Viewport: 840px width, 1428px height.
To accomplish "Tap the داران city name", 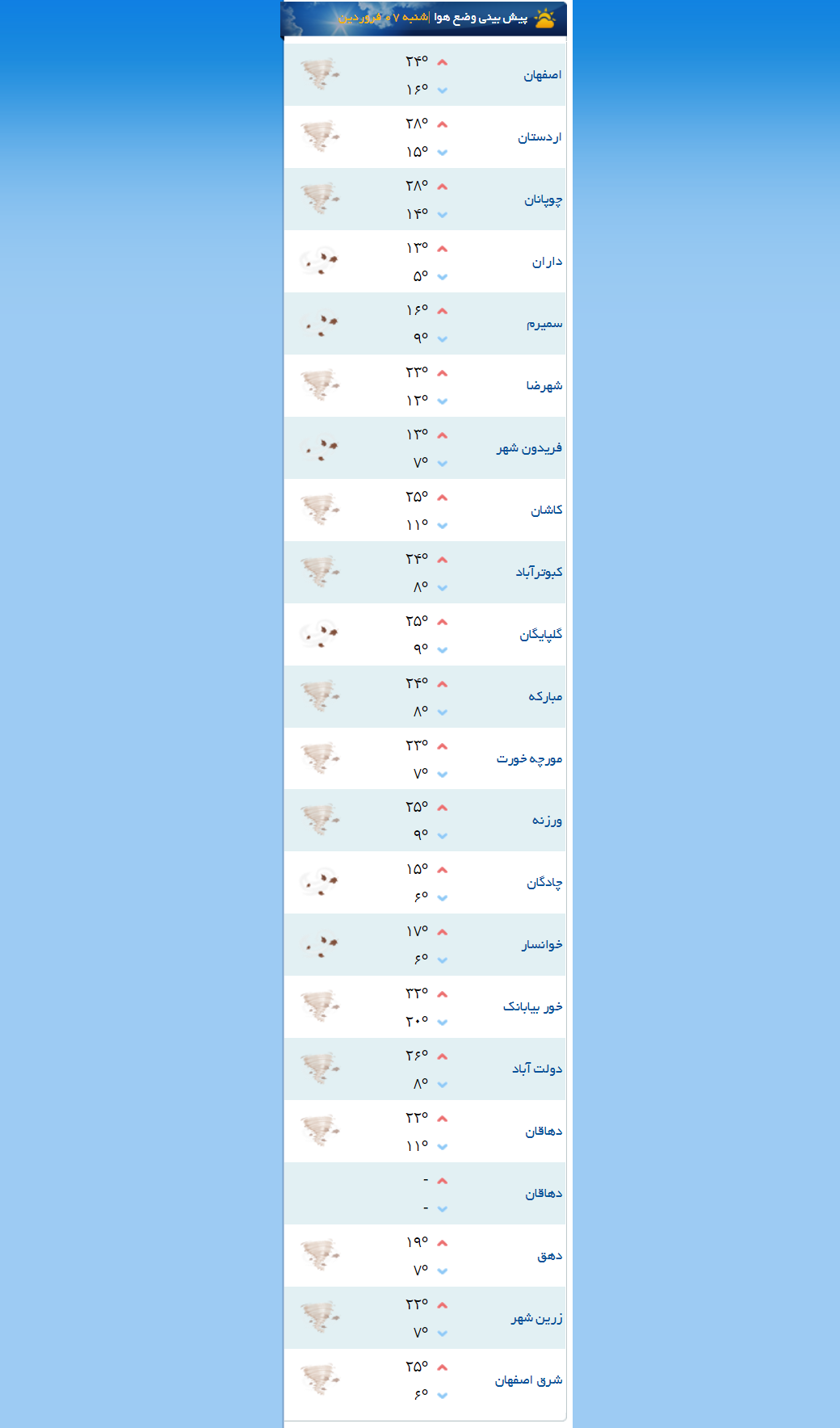I will coord(547,262).
